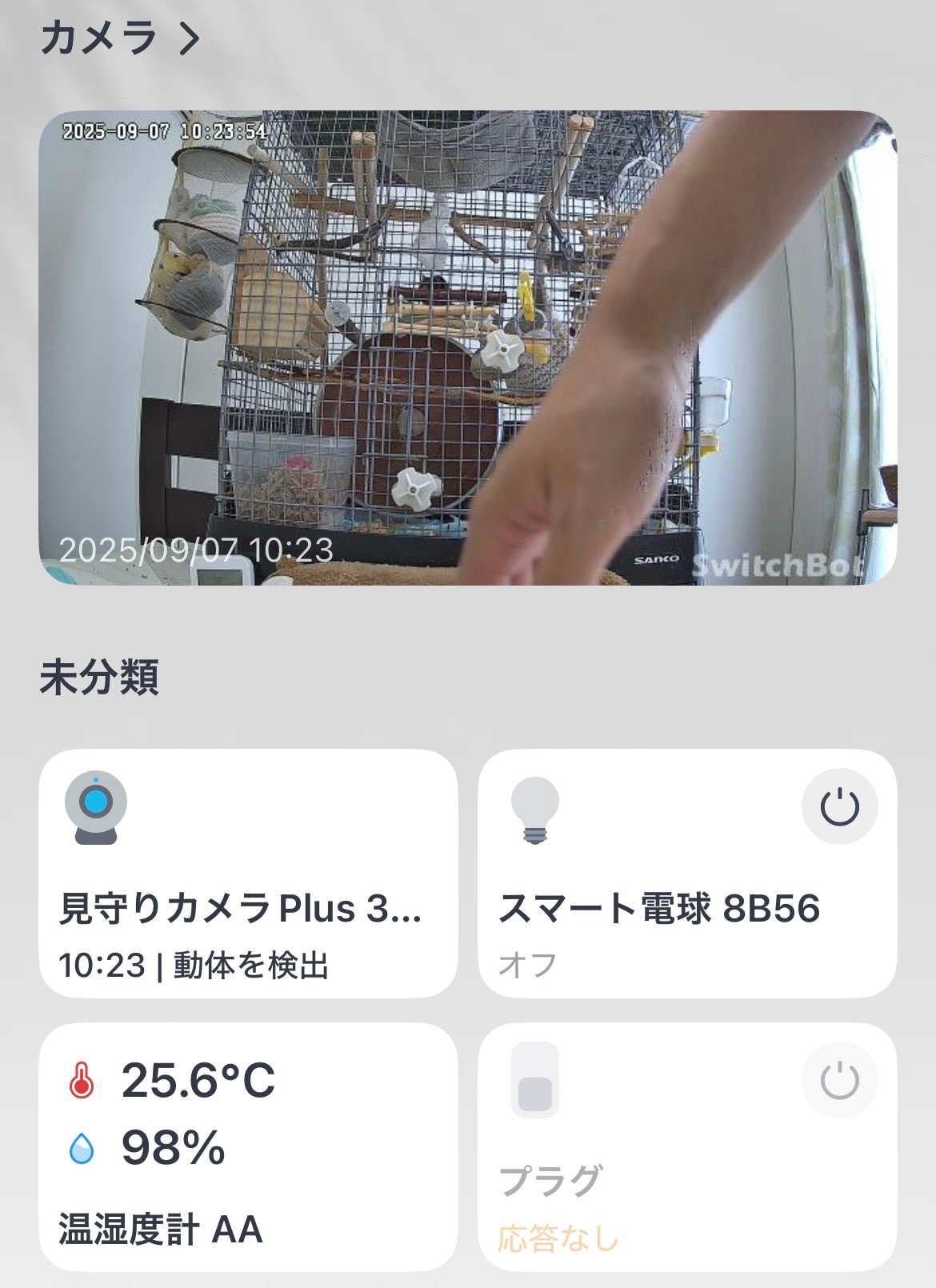Open the 温湿度計 AA sensor card
Screen dimensions: 936x1288
pos(248,1147)
